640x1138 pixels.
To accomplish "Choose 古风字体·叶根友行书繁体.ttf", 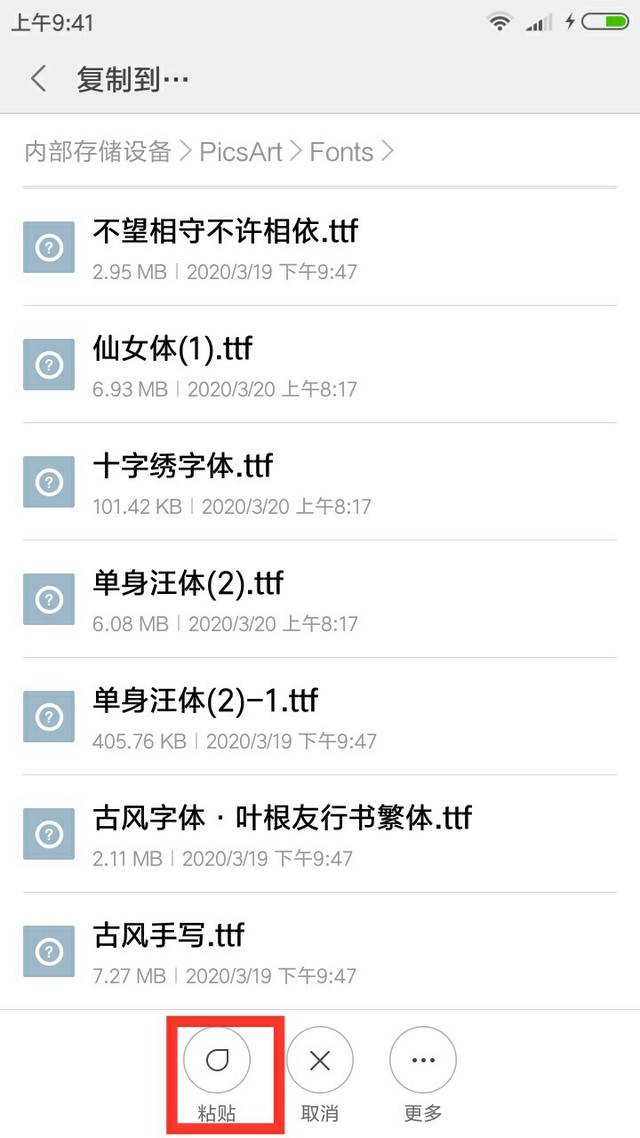I will [320, 834].
